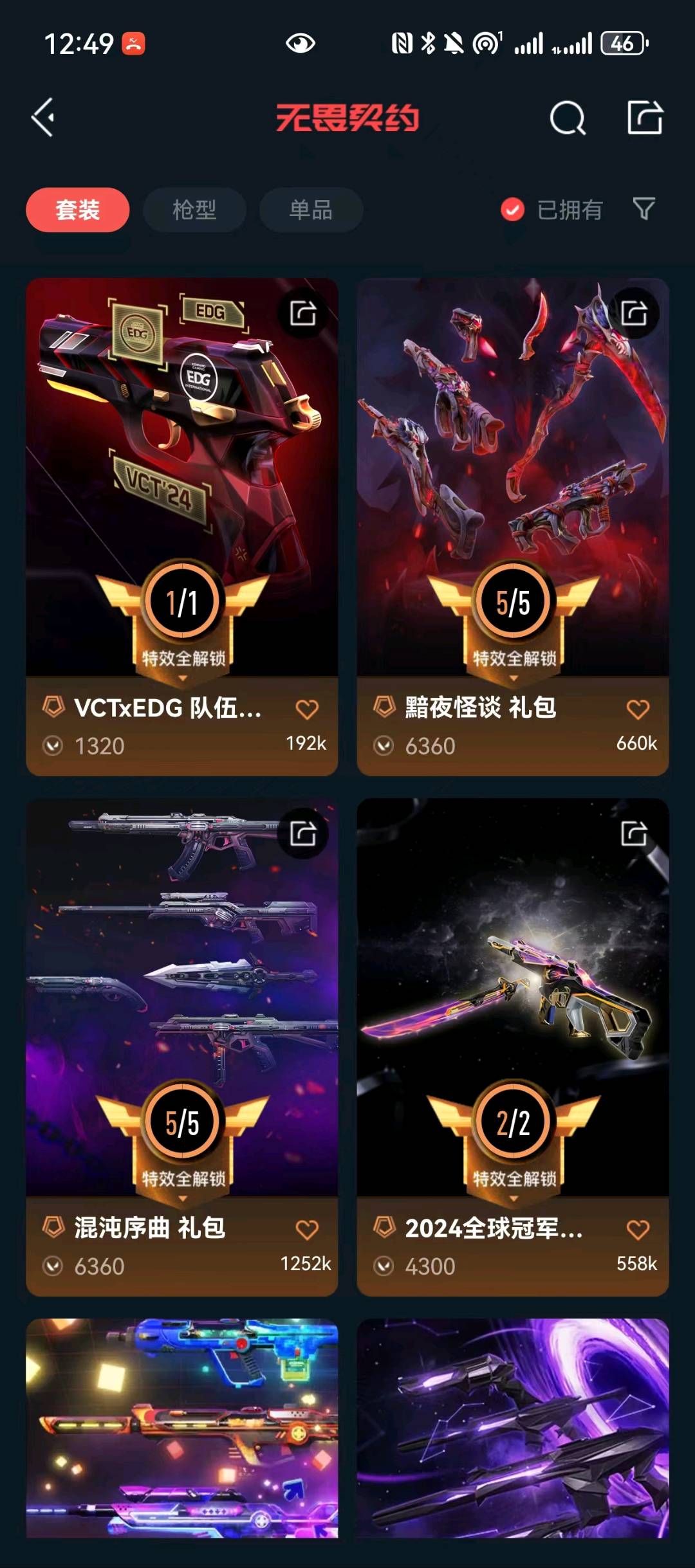This screenshot has width=695, height=1568.
Task: Share the VCTxEDG 队伍 bundle
Action: click(303, 313)
